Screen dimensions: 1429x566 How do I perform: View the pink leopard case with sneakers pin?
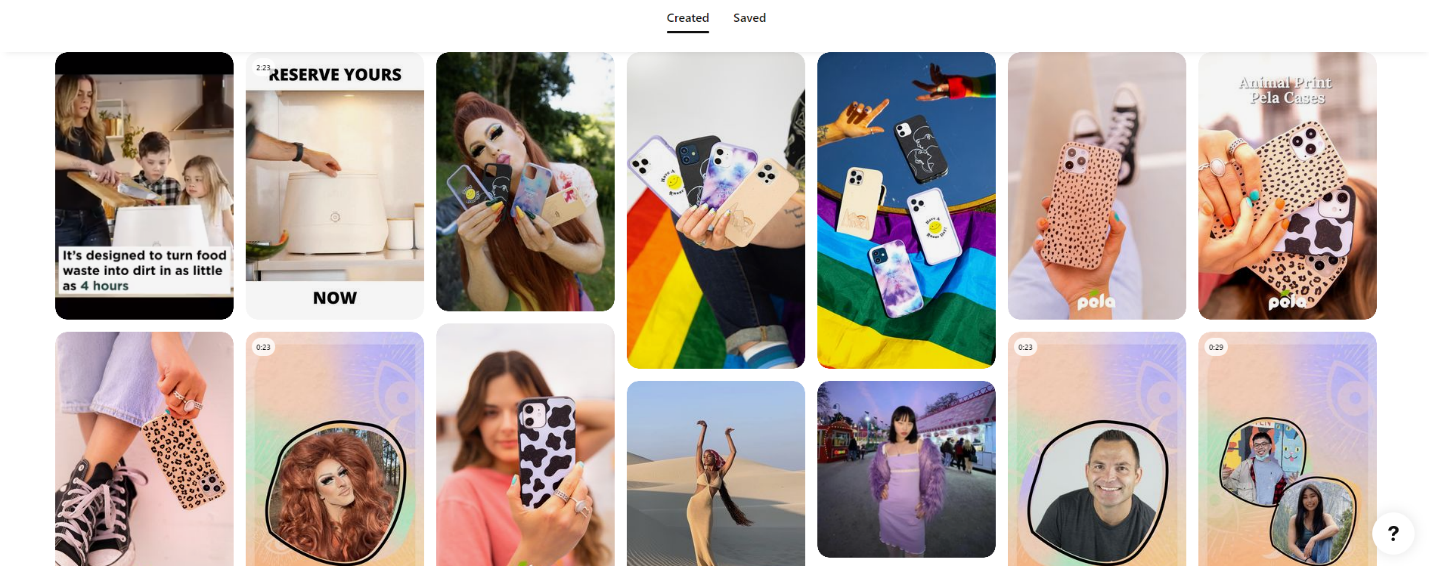click(x=1097, y=186)
